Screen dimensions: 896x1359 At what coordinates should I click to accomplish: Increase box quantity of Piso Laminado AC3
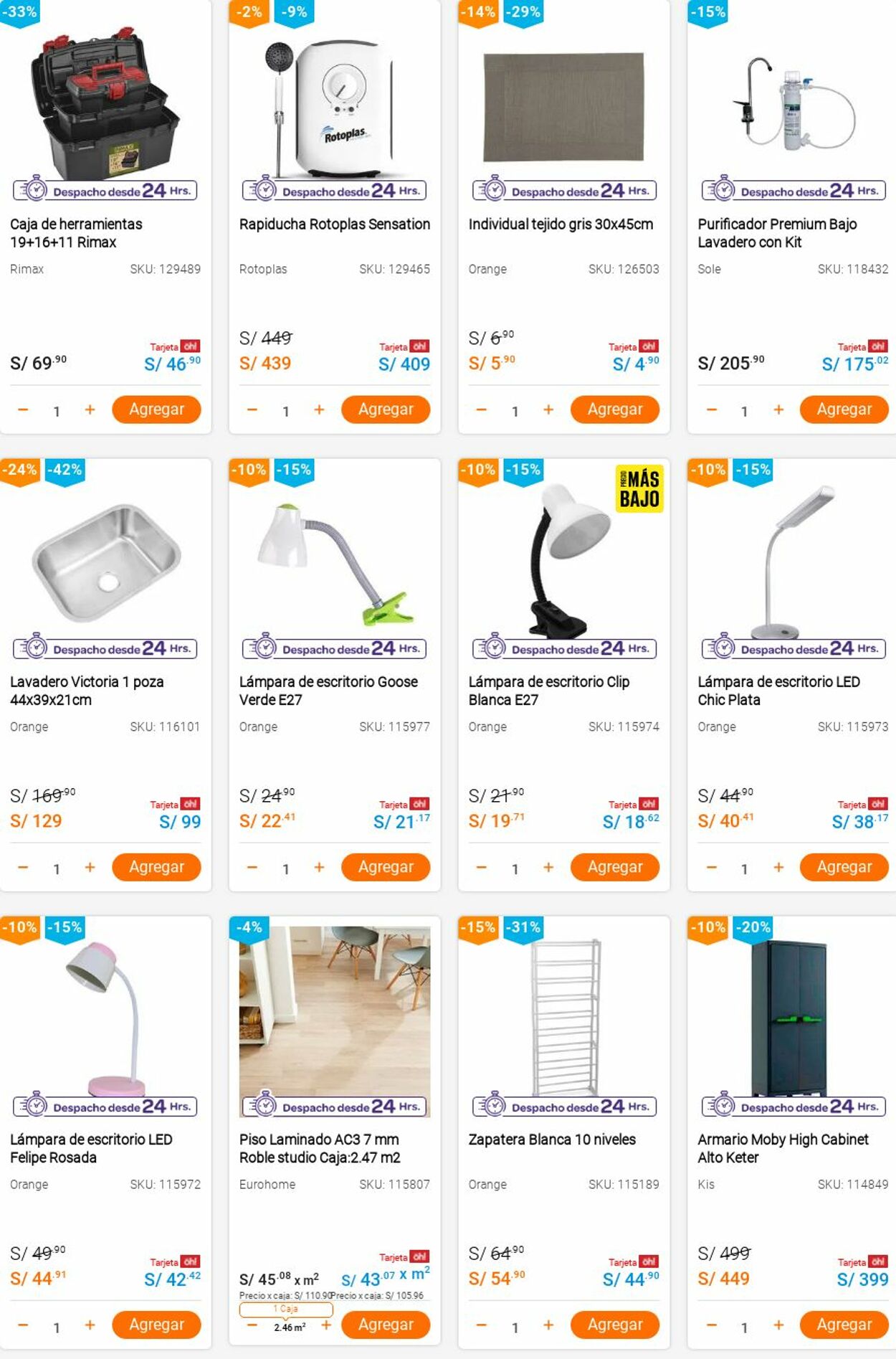pos(326,1325)
